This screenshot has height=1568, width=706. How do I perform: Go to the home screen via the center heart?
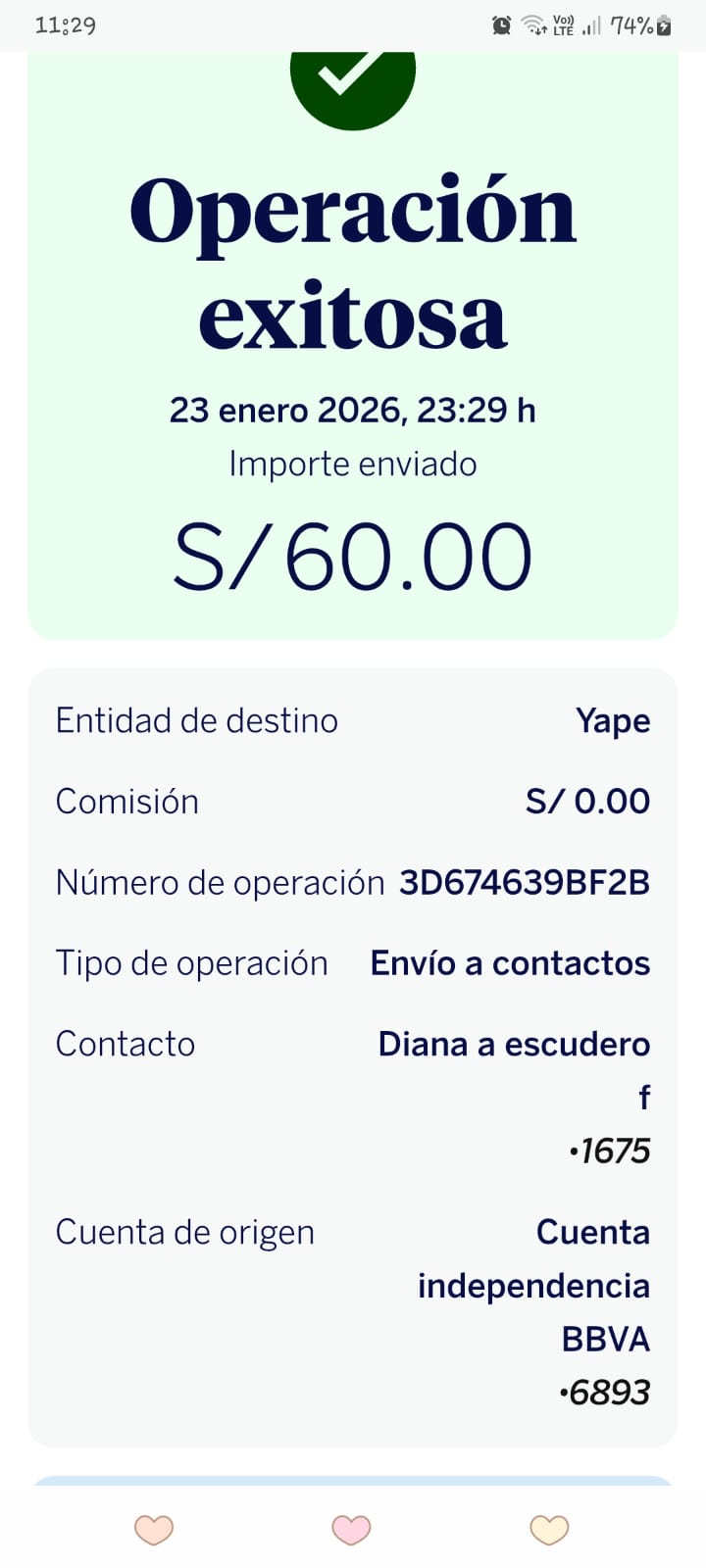tap(352, 1530)
